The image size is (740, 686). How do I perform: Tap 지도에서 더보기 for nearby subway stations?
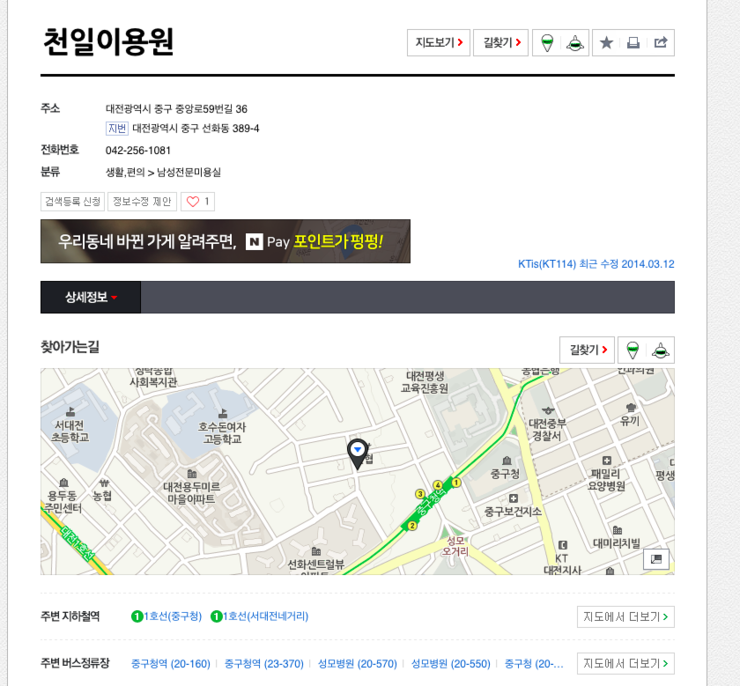click(625, 617)
